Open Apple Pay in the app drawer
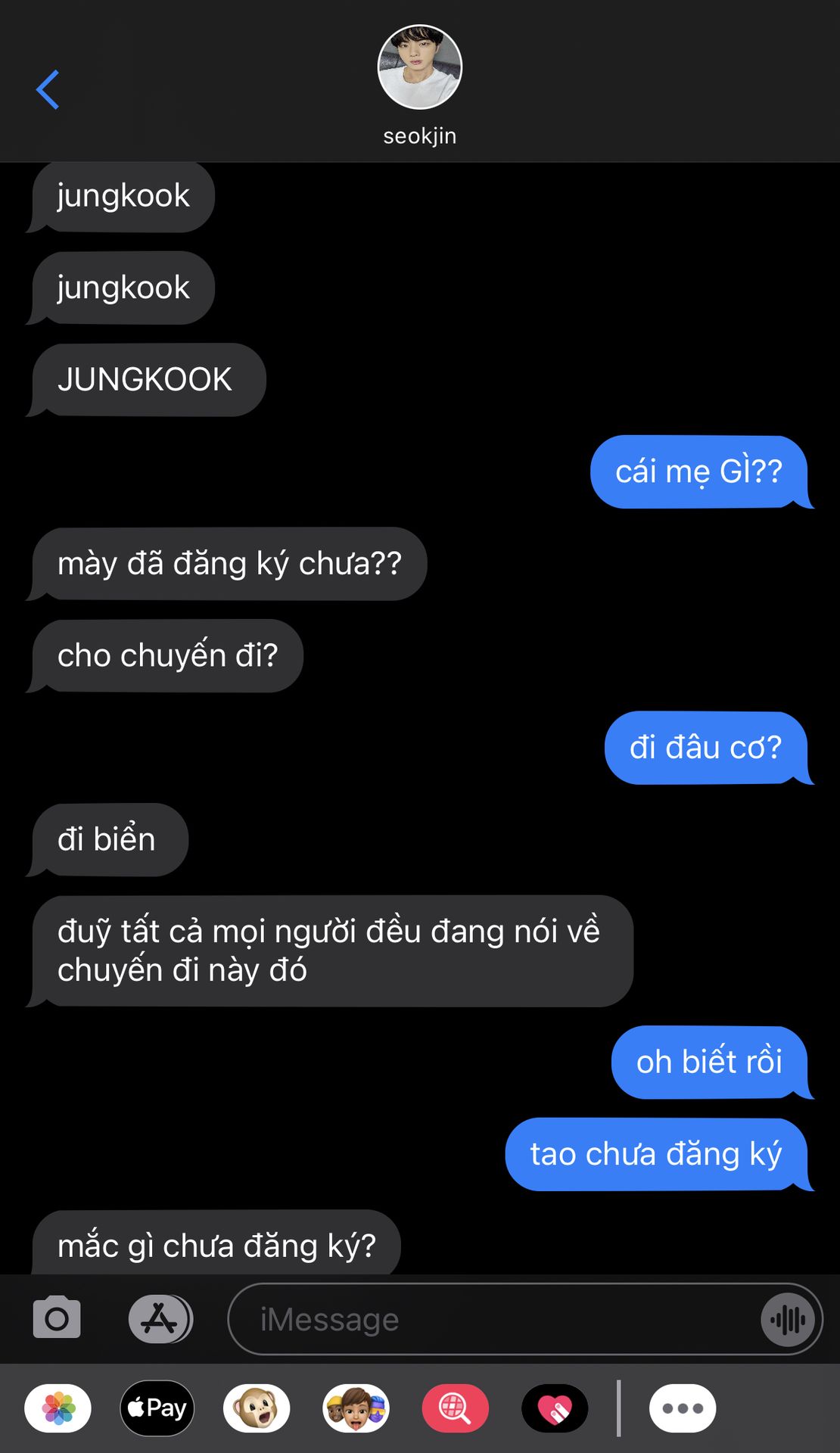 pyautogui.click(x=157, y=1408)
